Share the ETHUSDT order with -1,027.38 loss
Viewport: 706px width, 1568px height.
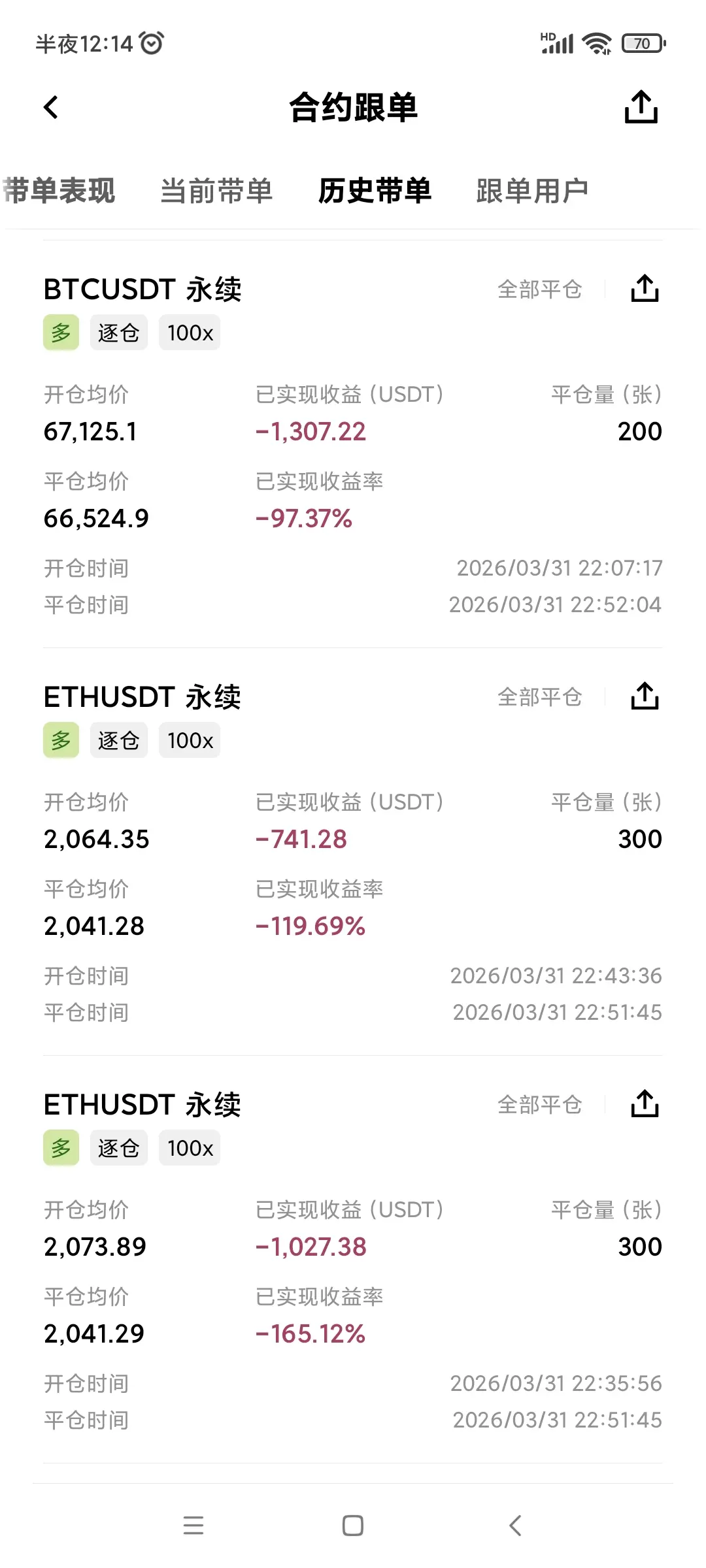[645, 1104]
